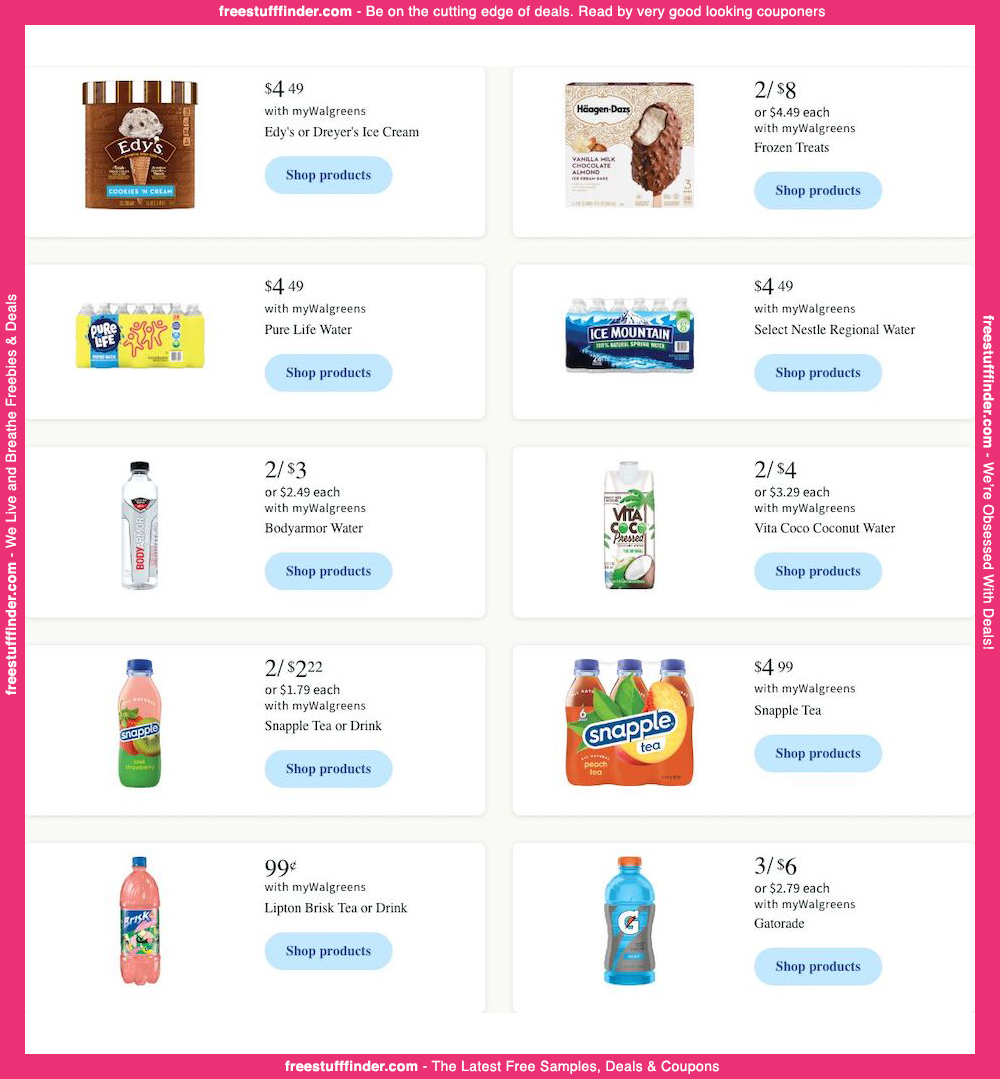Screen dimensions: 1000x1079
Task: Shop Vita Coco Coconut Water products
Action: [x=817, y=572]
